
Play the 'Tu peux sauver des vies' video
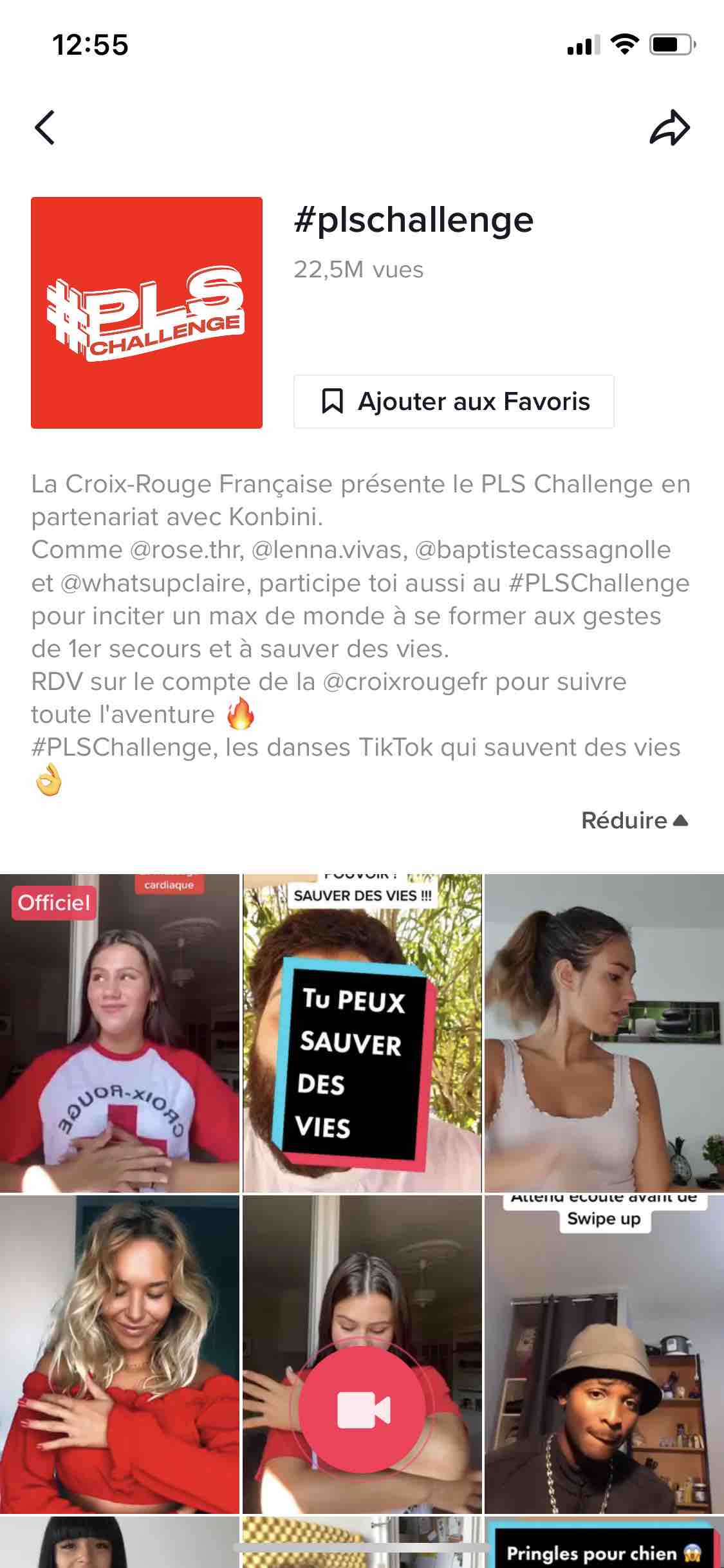click(x=362, y=1032)
